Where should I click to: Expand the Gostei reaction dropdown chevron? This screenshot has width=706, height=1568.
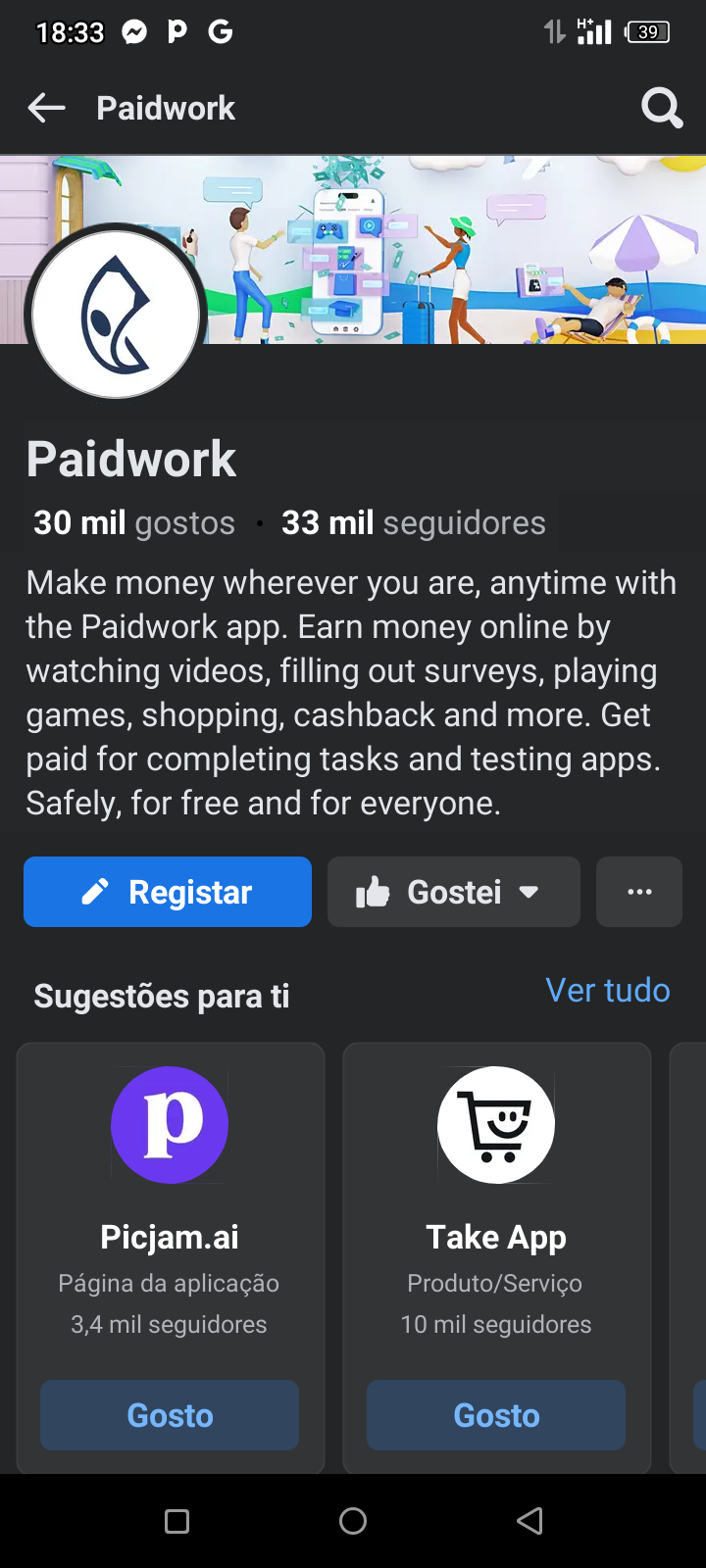[529, 893]
